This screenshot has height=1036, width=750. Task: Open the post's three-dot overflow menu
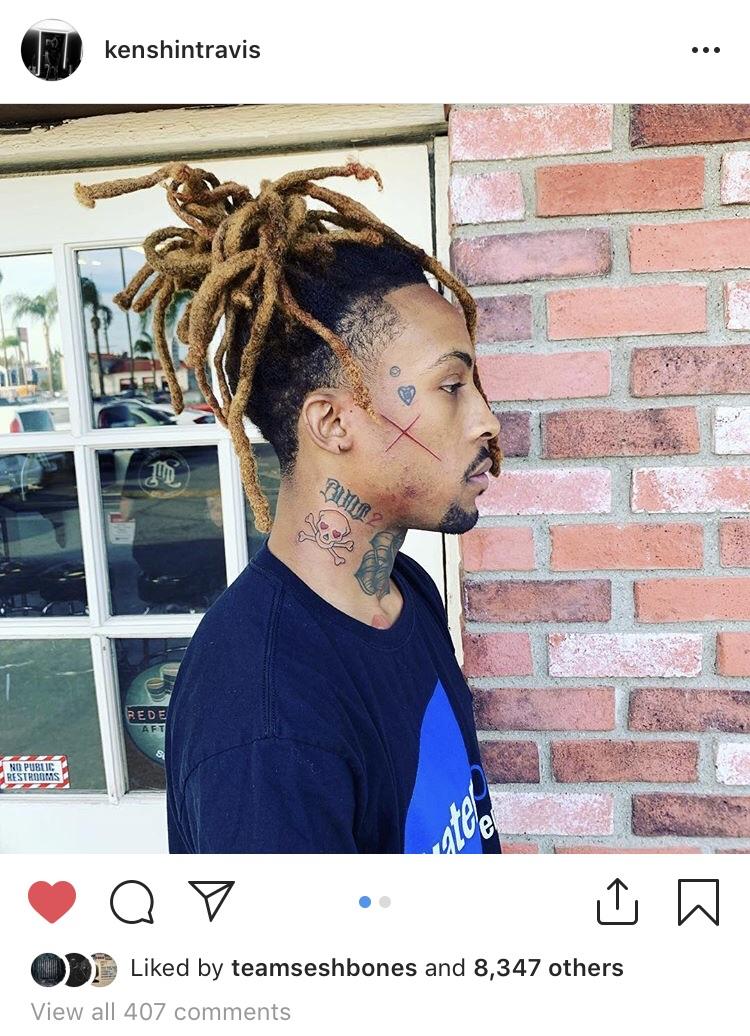point(705,50)
